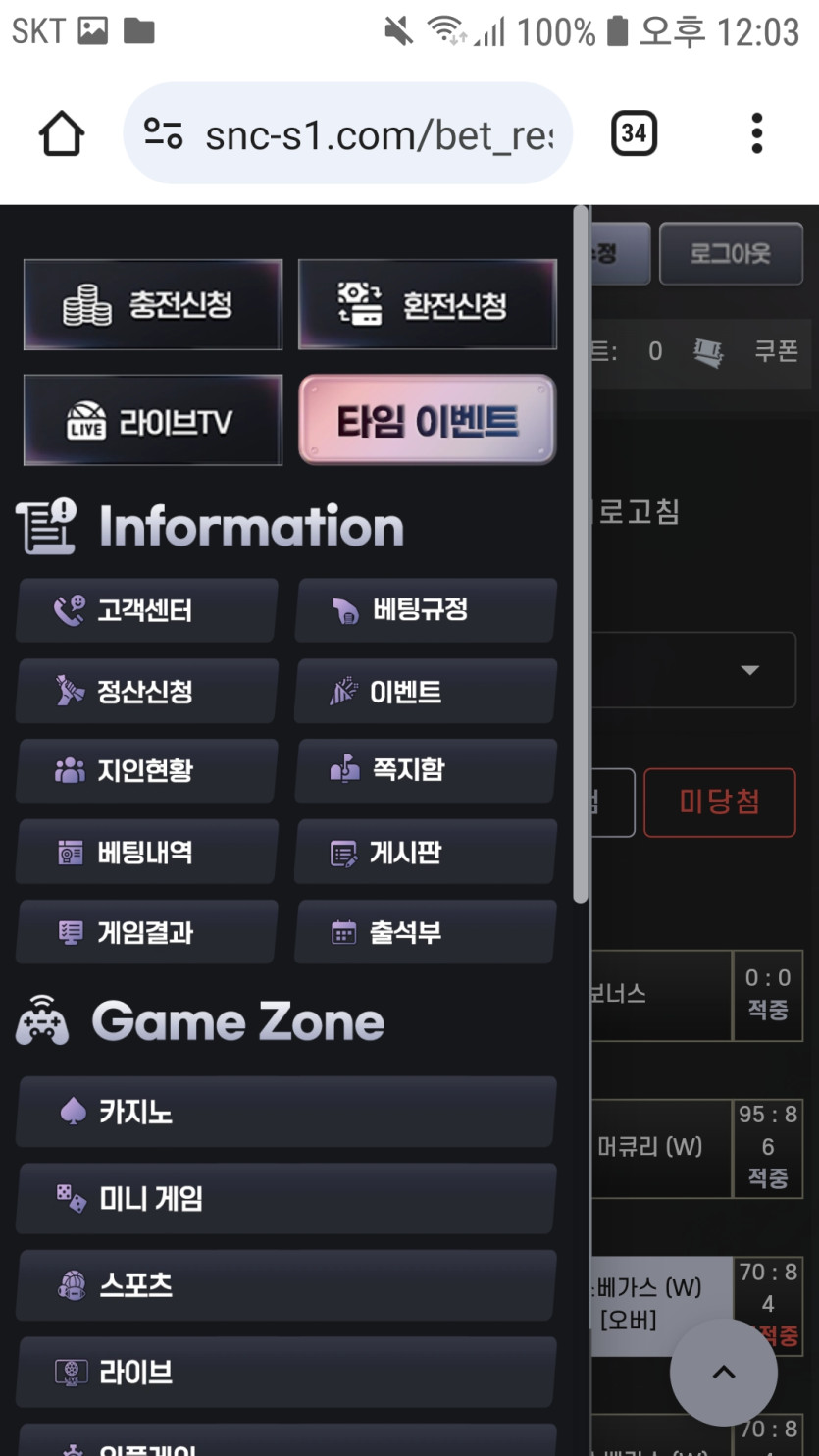819x1456 pixels.
Task: Open the browser tab switcher showing 34
Action: pos(634,132)
